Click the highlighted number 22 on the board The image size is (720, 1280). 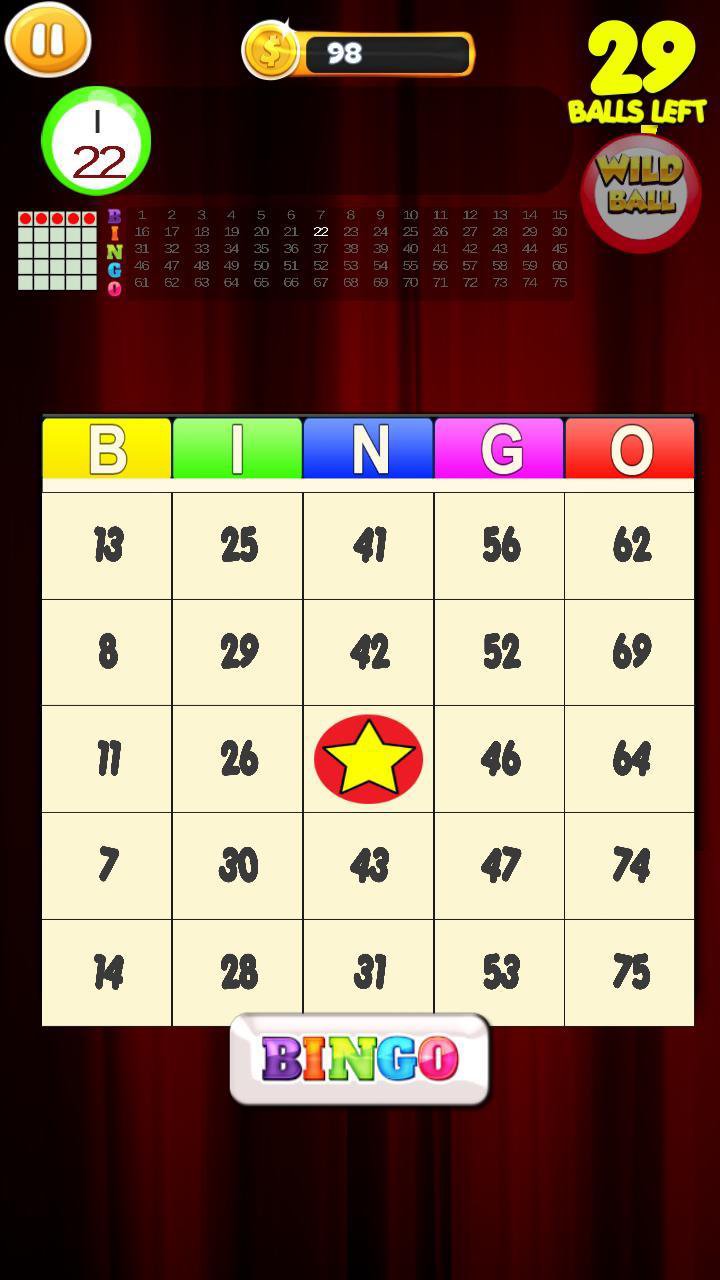[x=321, y=231]
